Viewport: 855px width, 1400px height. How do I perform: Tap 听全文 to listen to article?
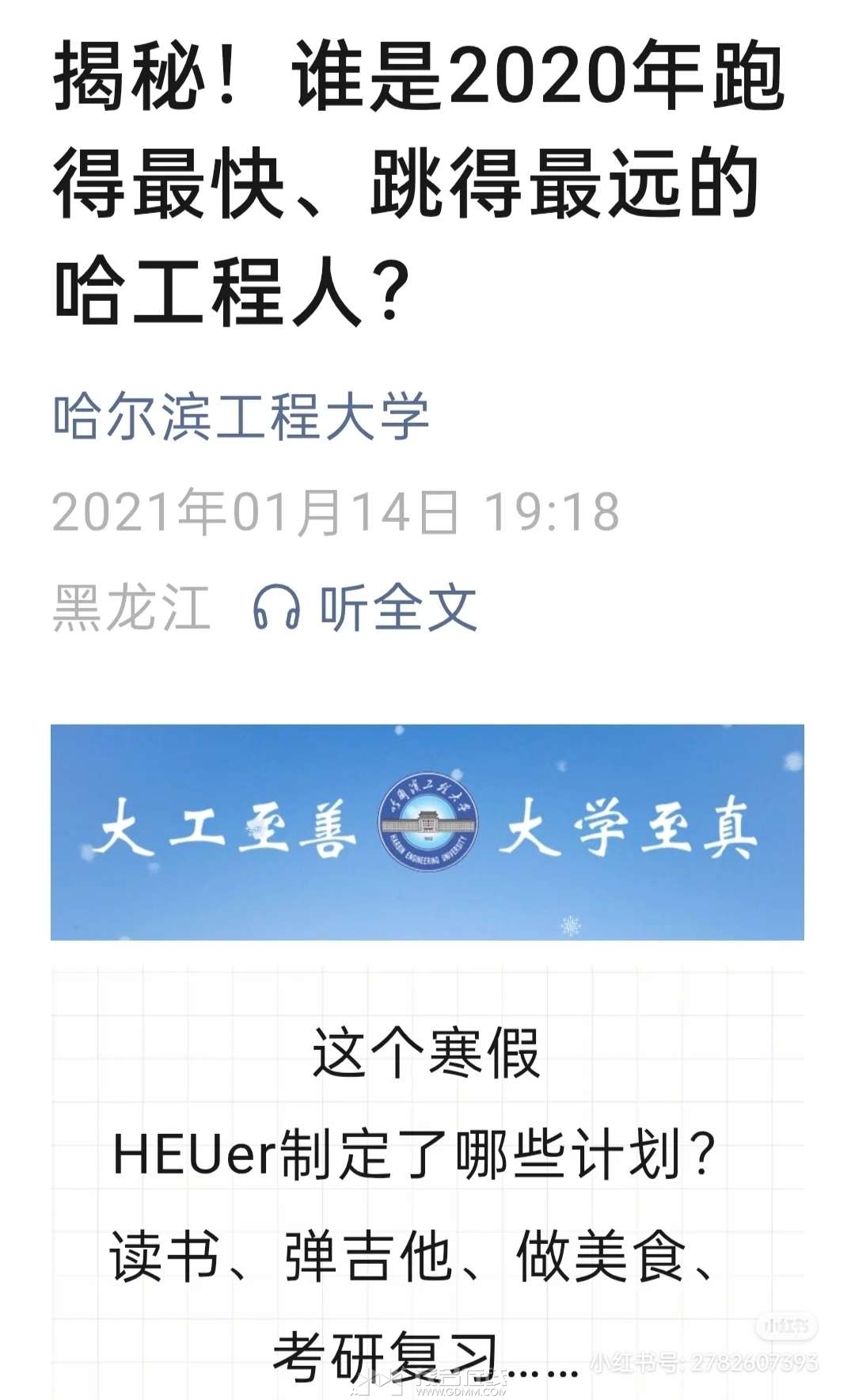tap(366, 607)
